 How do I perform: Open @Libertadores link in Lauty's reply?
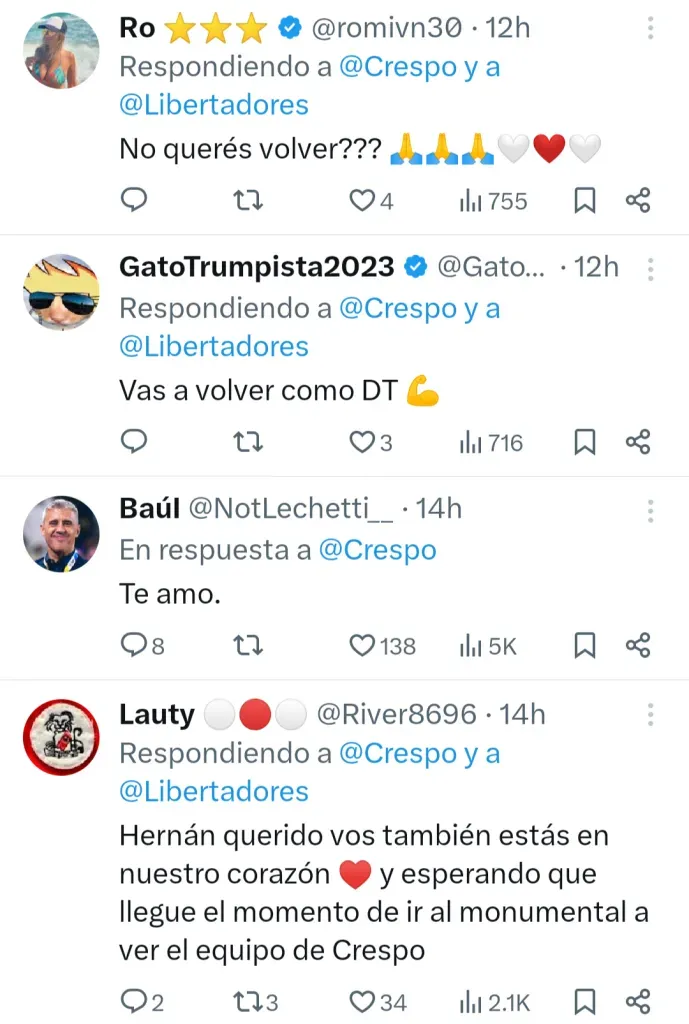(x=213, y=791)
